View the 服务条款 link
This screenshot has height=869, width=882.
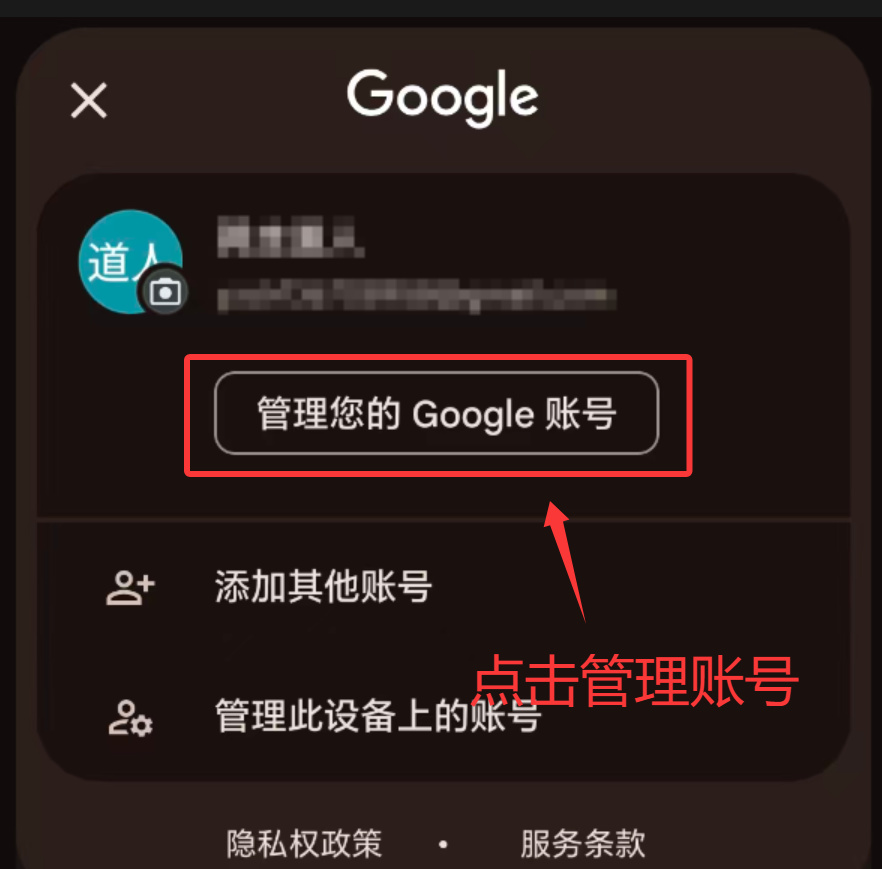coord(583,843)
